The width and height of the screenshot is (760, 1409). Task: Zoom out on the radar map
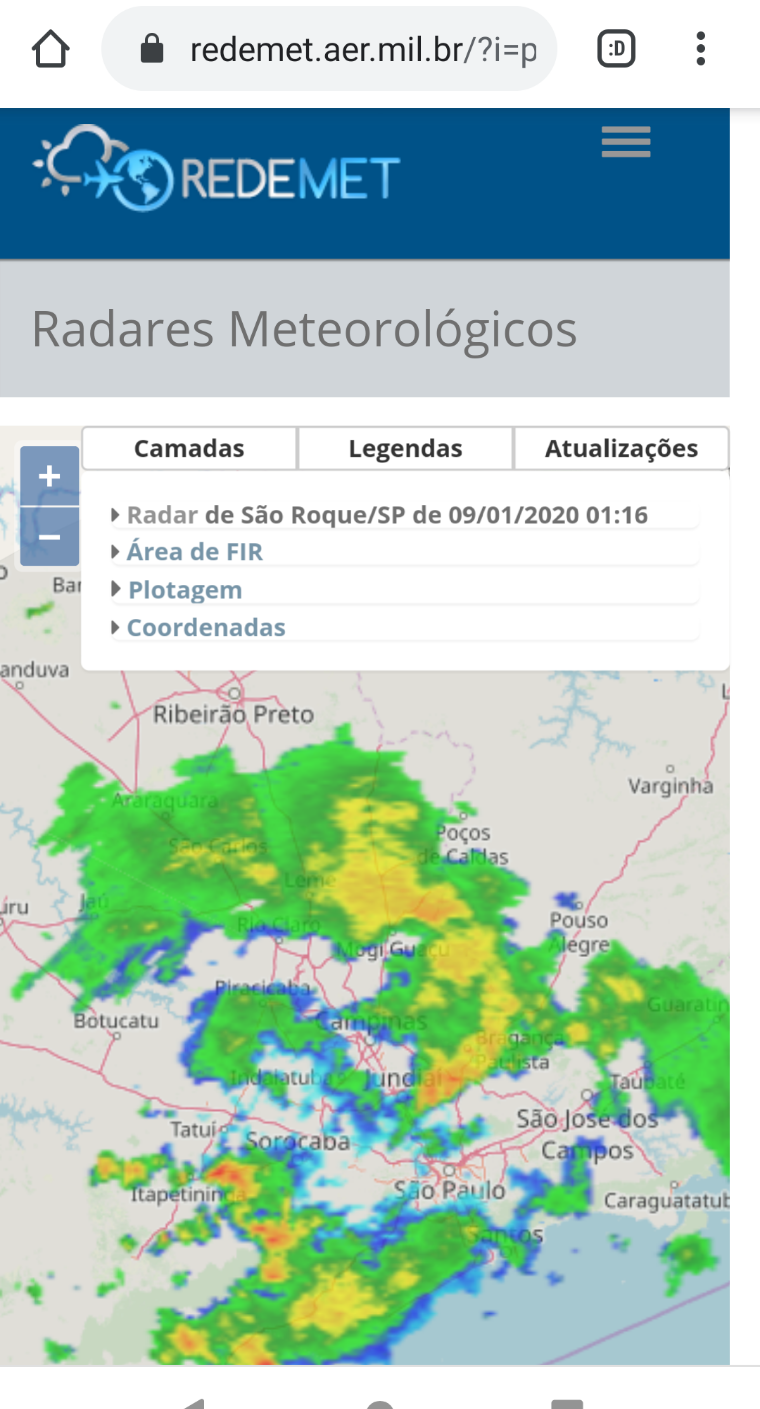pyautogui.click(x=49, y=537)
